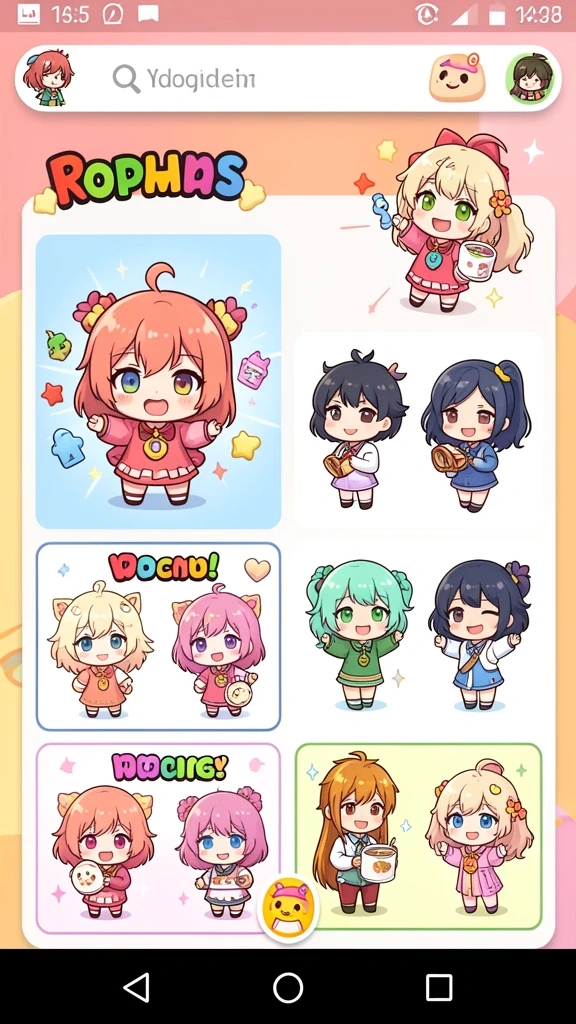Viewport: 576px width, 1024px height.
Task: Tap the heart icon on the blue-bordered card
Action: click(x=257, y=569)
